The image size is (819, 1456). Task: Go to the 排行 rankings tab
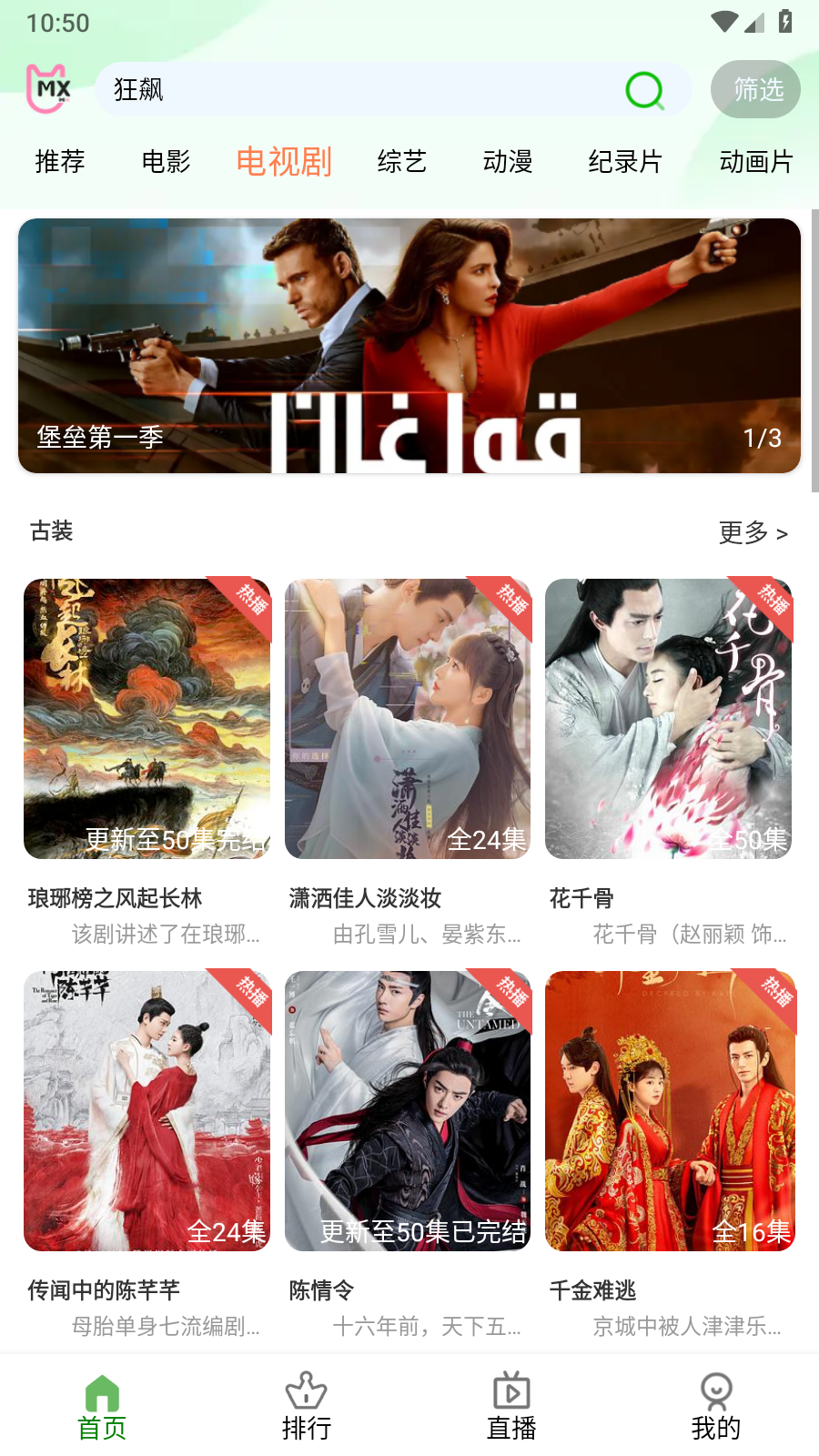[307, 1406]
